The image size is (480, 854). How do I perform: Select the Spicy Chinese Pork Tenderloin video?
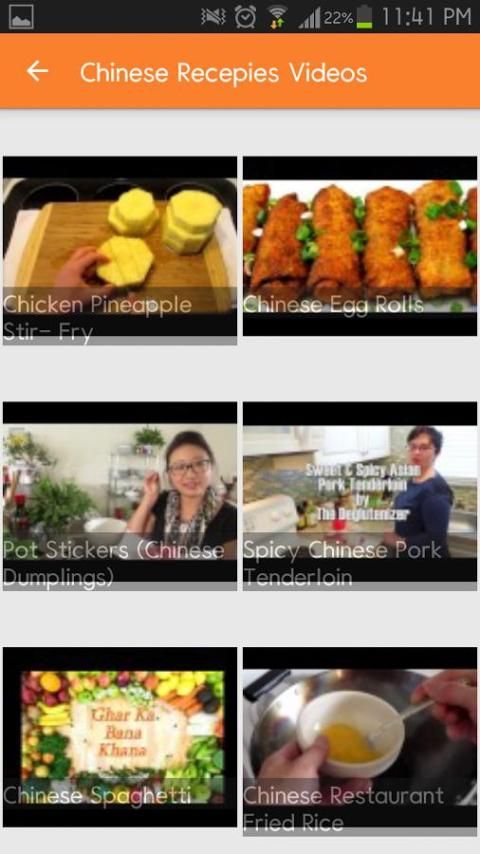click(360, 496)
